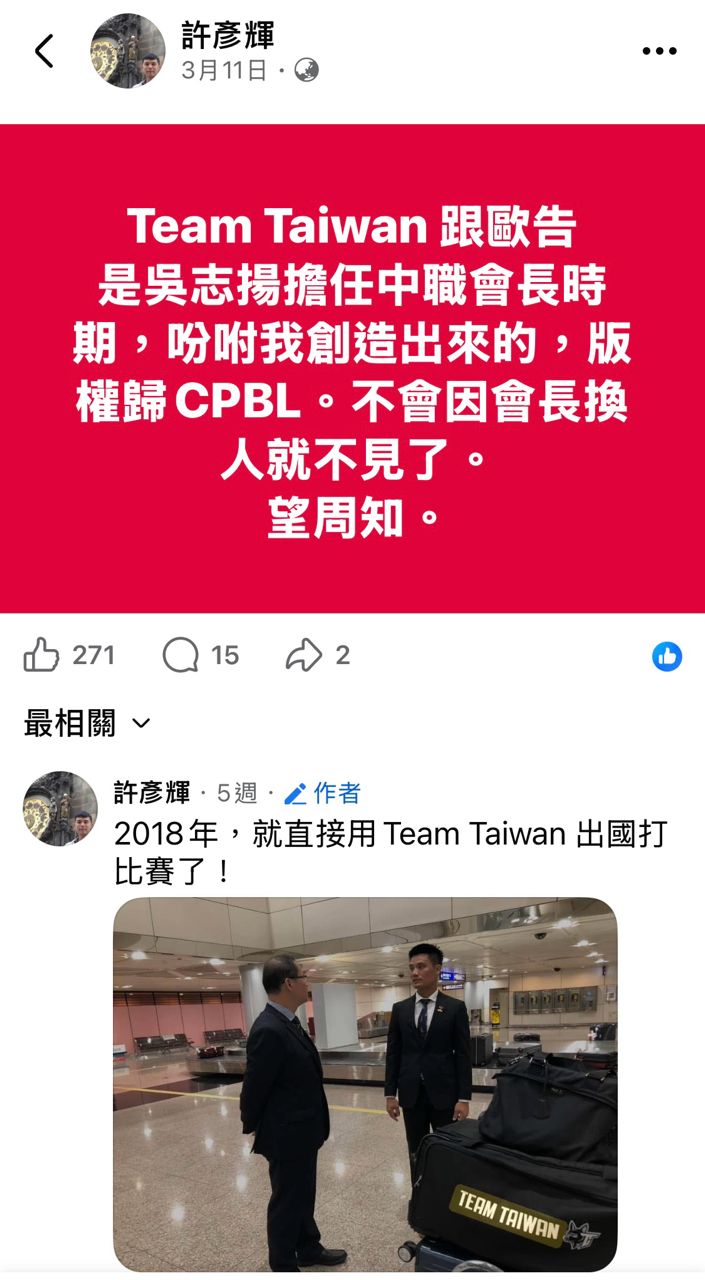Go back using the top-left arrow
The width and height of the screenshot is (705, 1280).
click(x=44, y=51)
